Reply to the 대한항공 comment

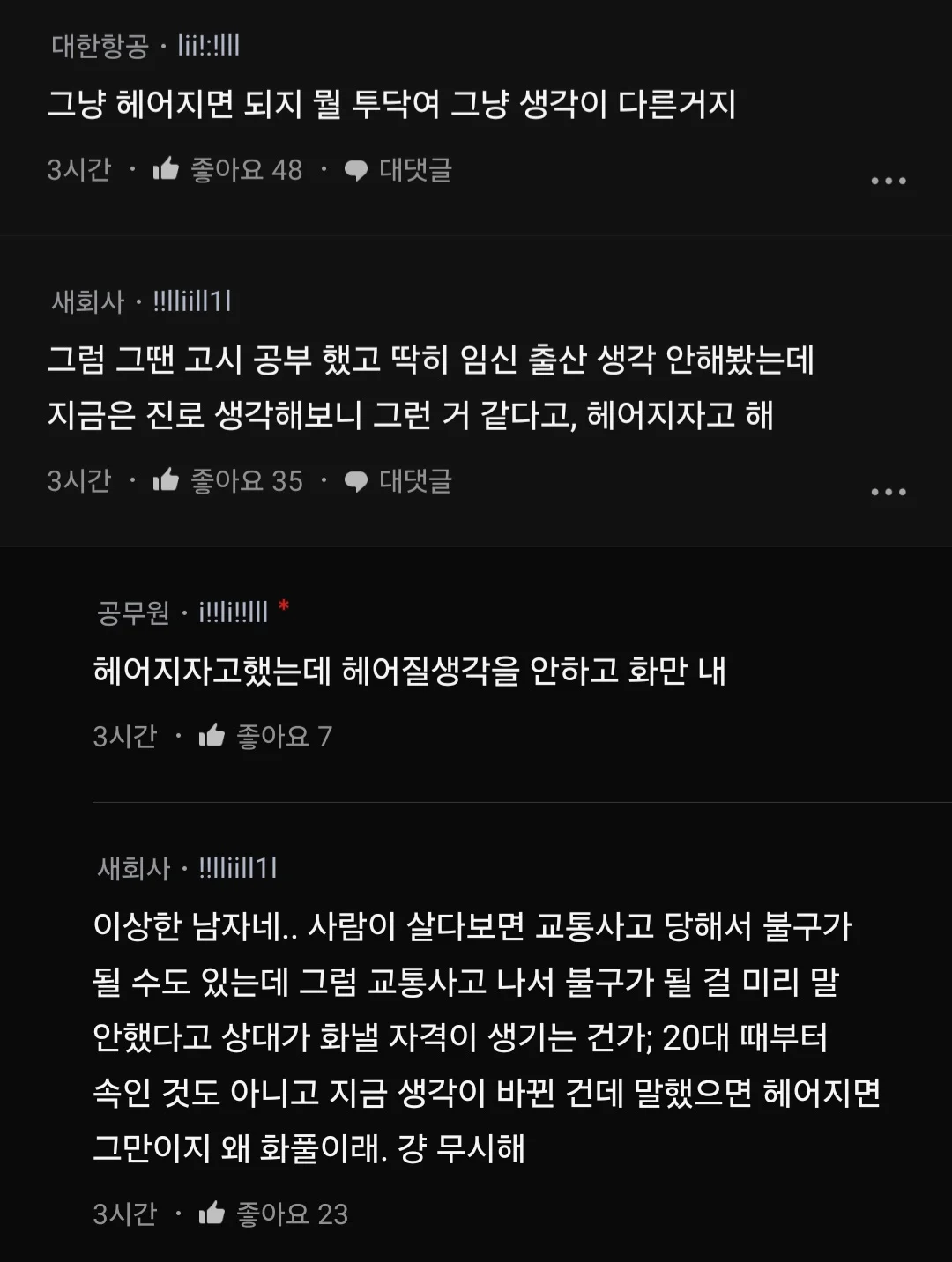pyautogui.click(x=398, y=169)
